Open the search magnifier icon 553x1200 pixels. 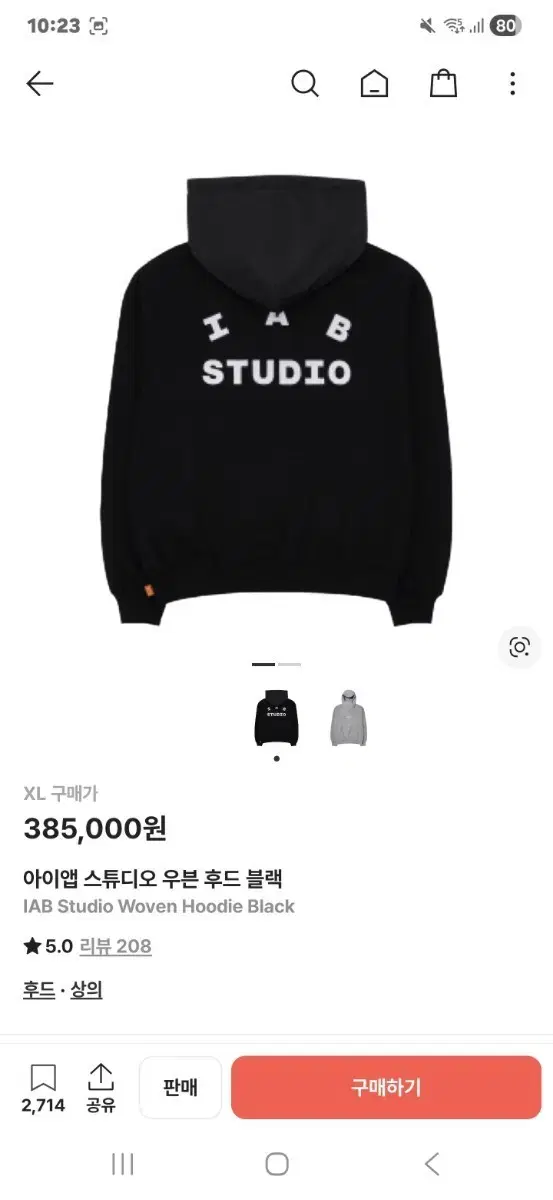pos(305,84)
